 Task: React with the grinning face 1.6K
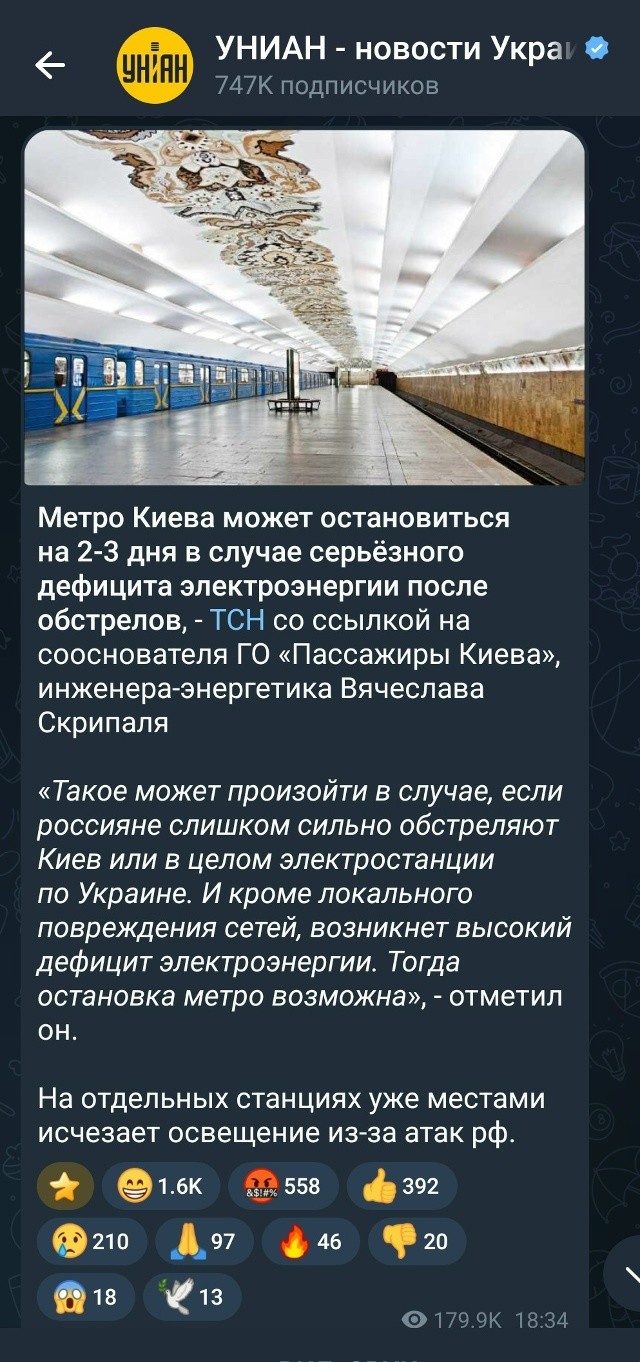click(x=160, y=1186)
